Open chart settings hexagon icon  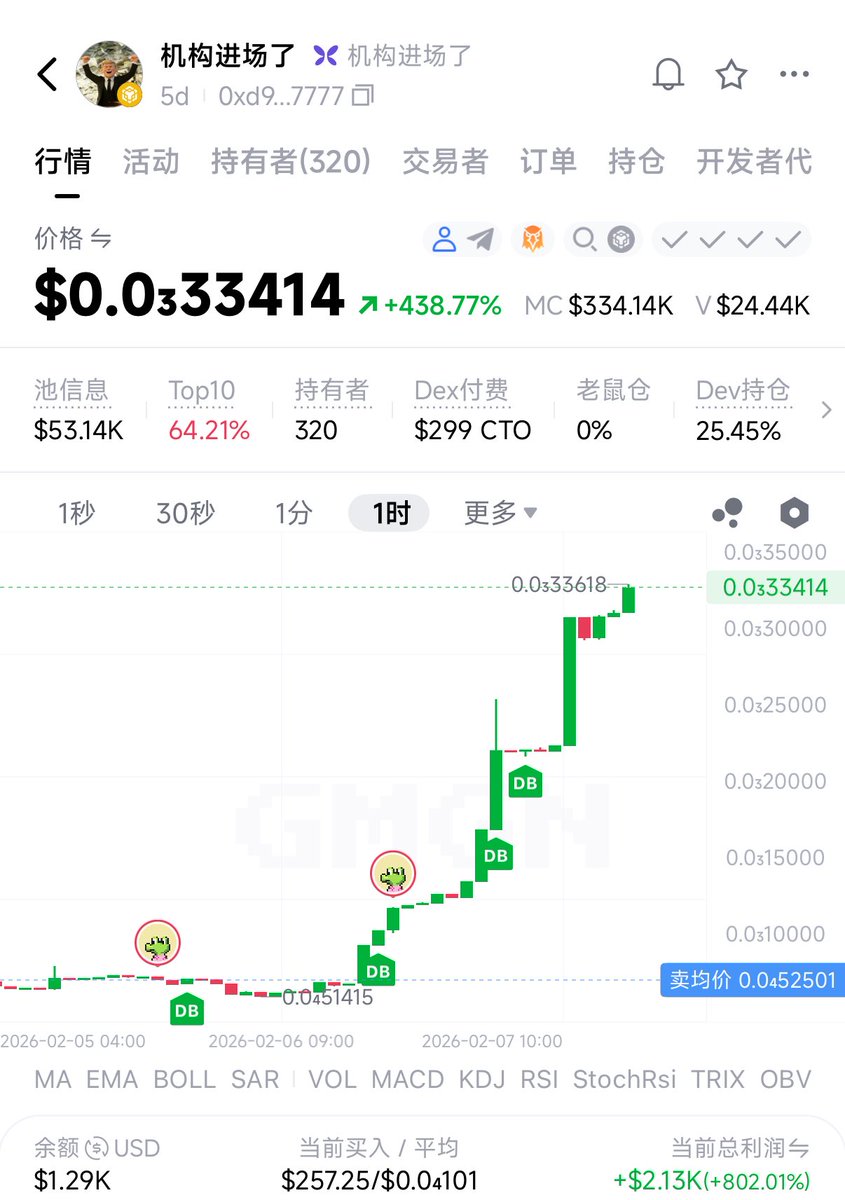coord(794,514)
